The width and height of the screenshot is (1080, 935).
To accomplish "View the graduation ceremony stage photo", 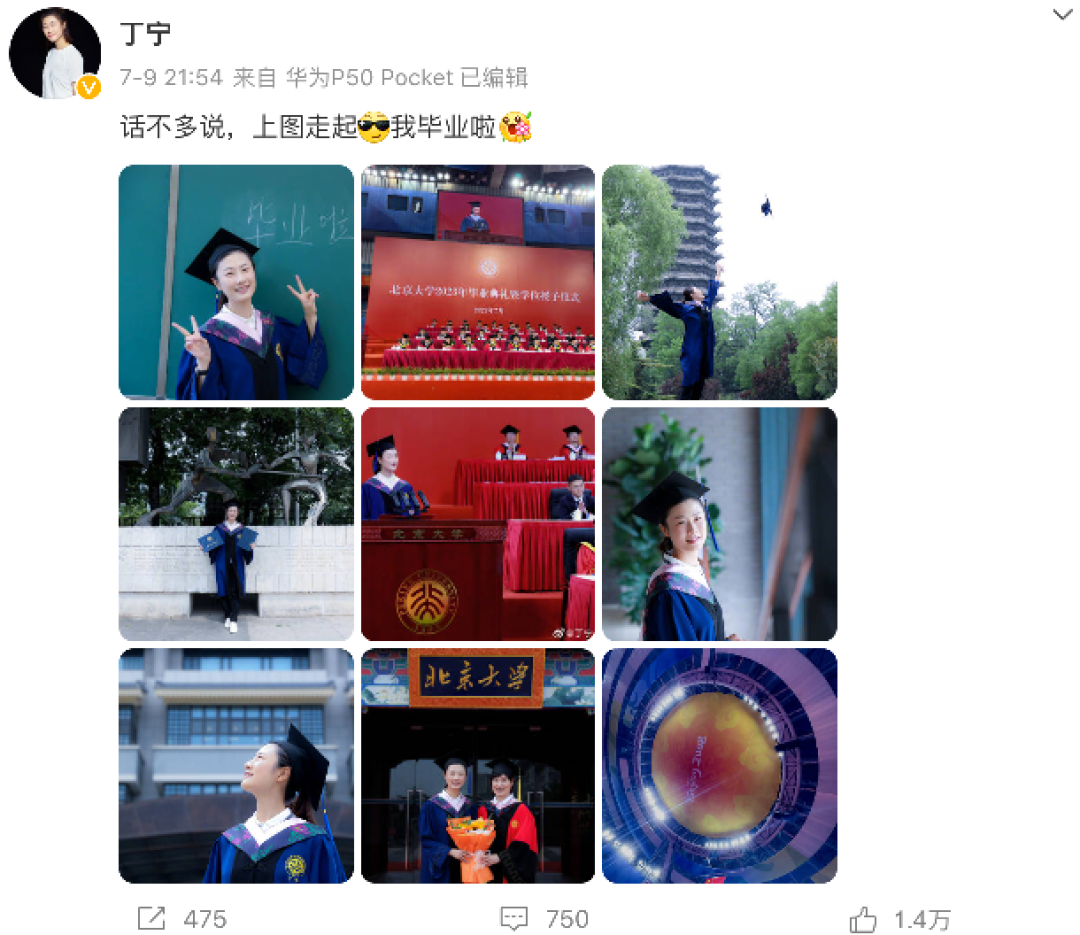I will tap(478, 282).
